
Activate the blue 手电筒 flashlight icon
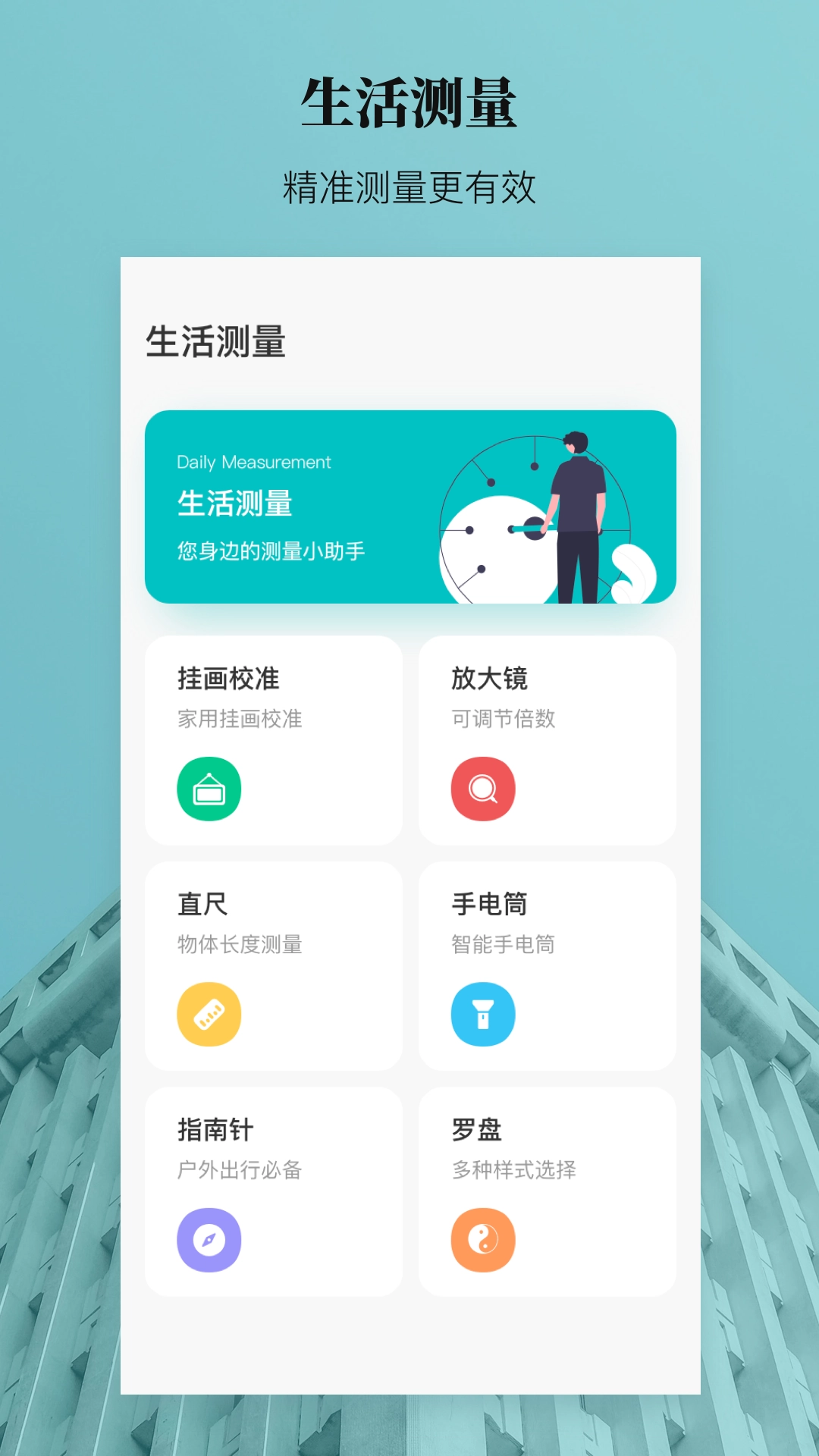click(483, 1014)
